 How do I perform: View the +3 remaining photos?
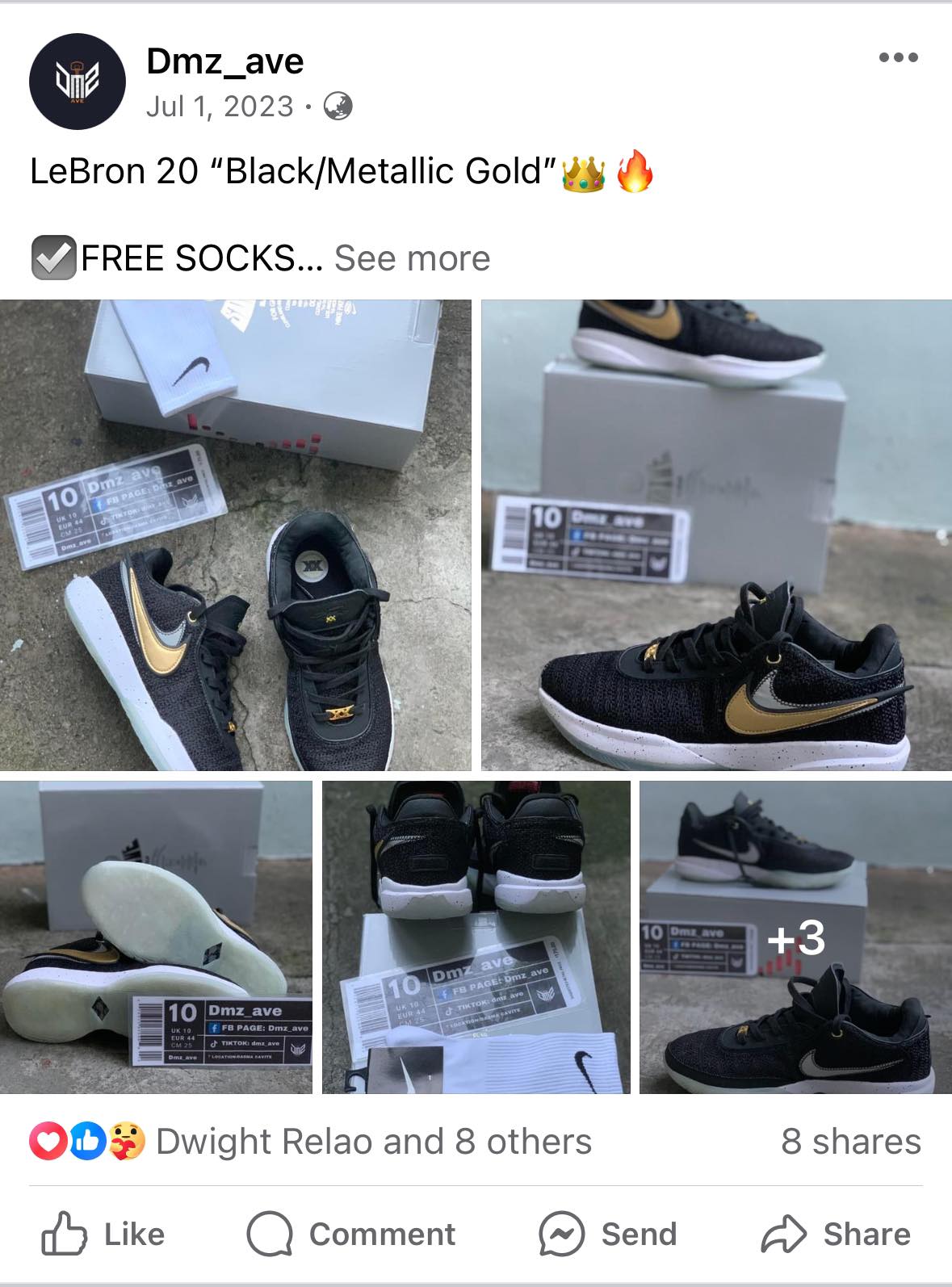(795, 937)
